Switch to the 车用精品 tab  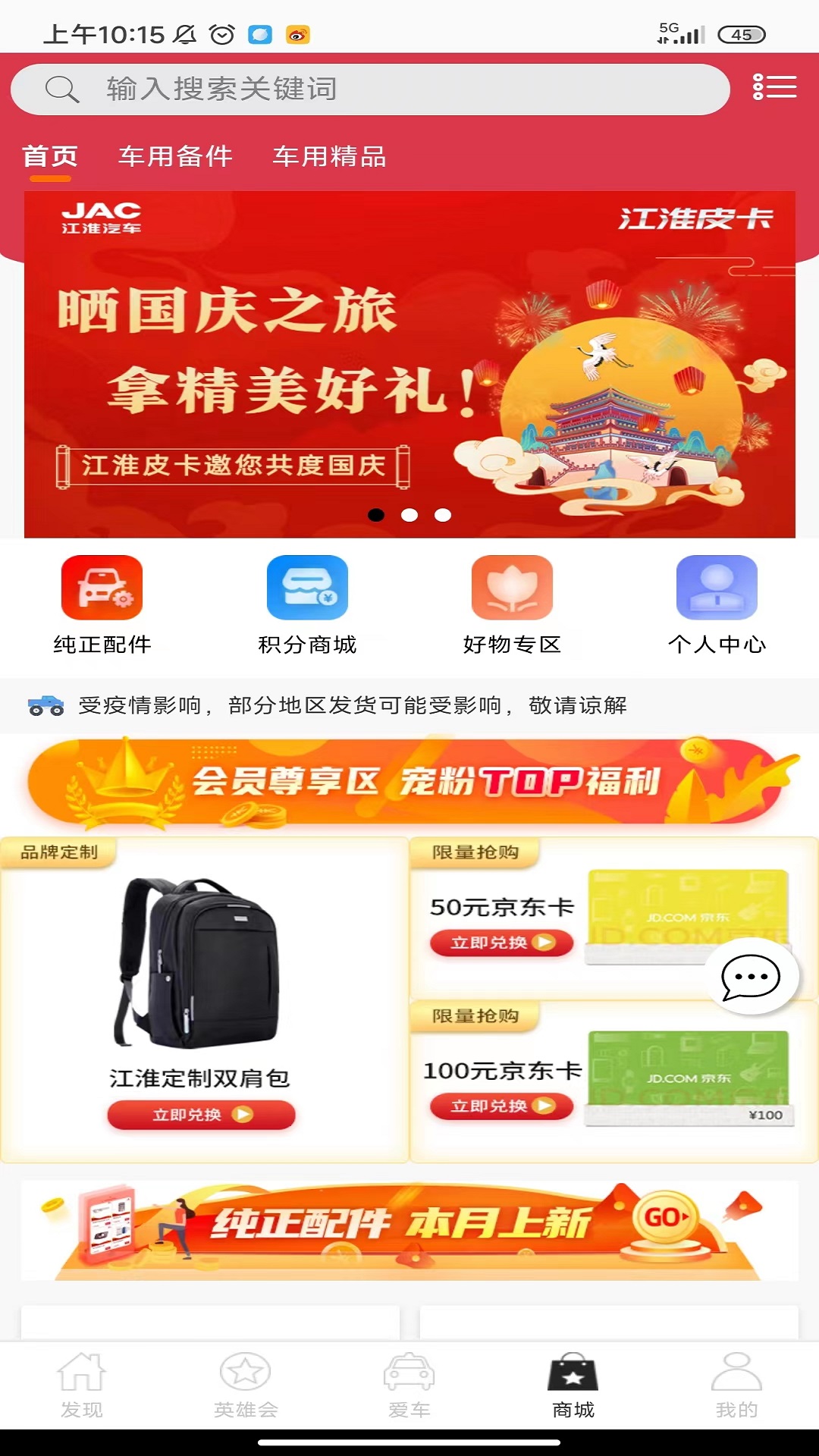pyautogui.click(x=331, y=158)
